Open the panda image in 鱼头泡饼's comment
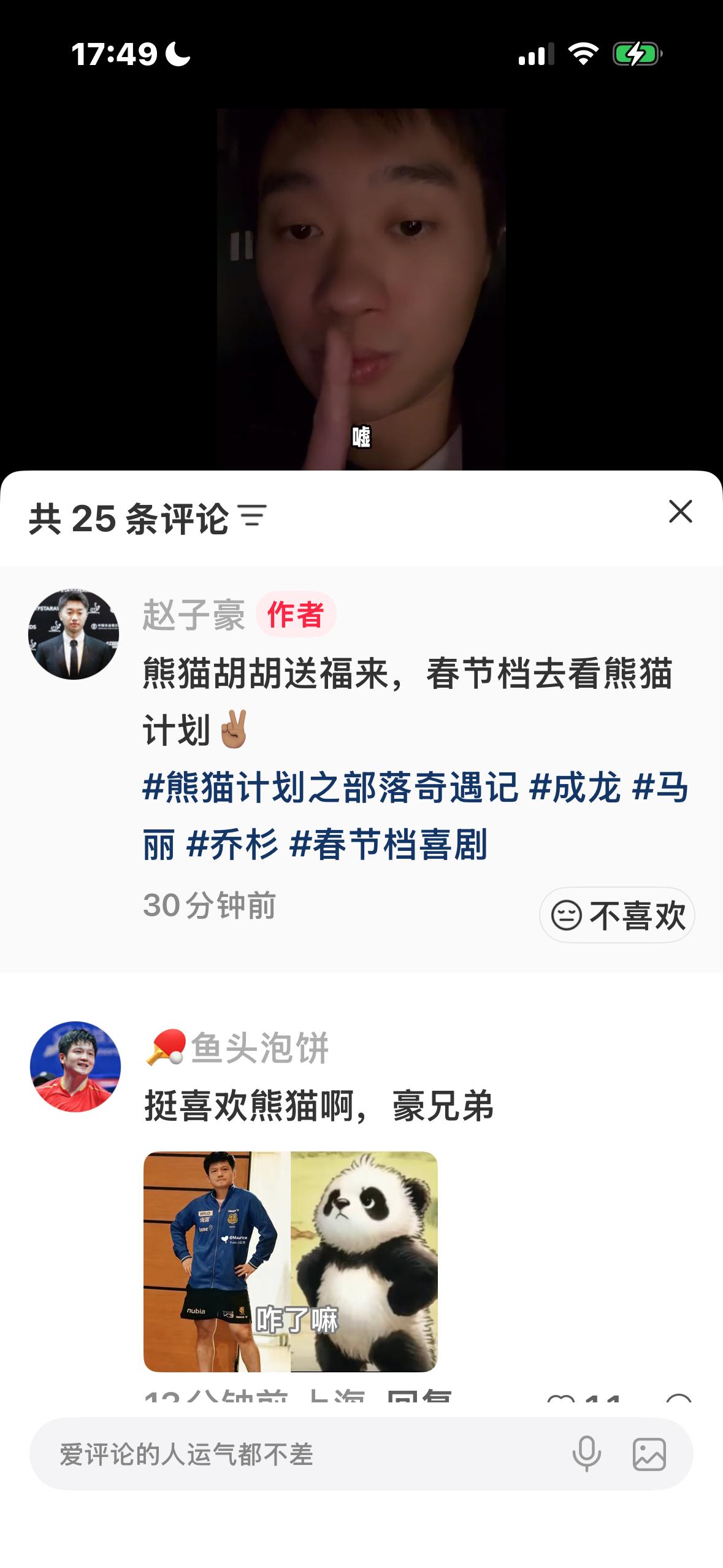 click(x=290, y=1261)
